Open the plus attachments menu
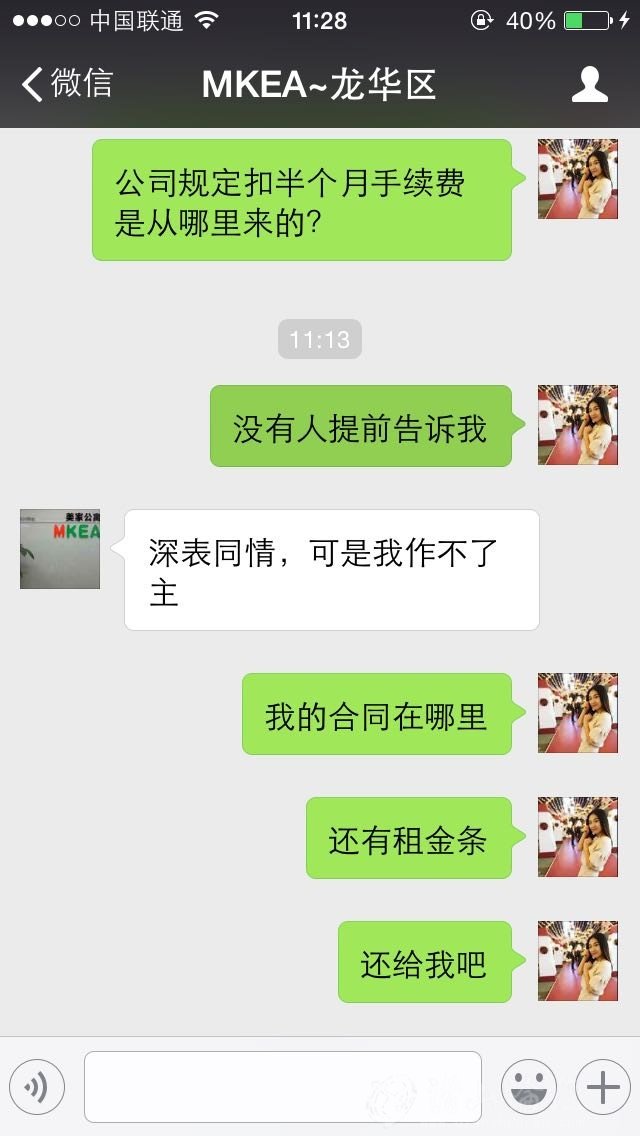 [x=602, y=1086]
